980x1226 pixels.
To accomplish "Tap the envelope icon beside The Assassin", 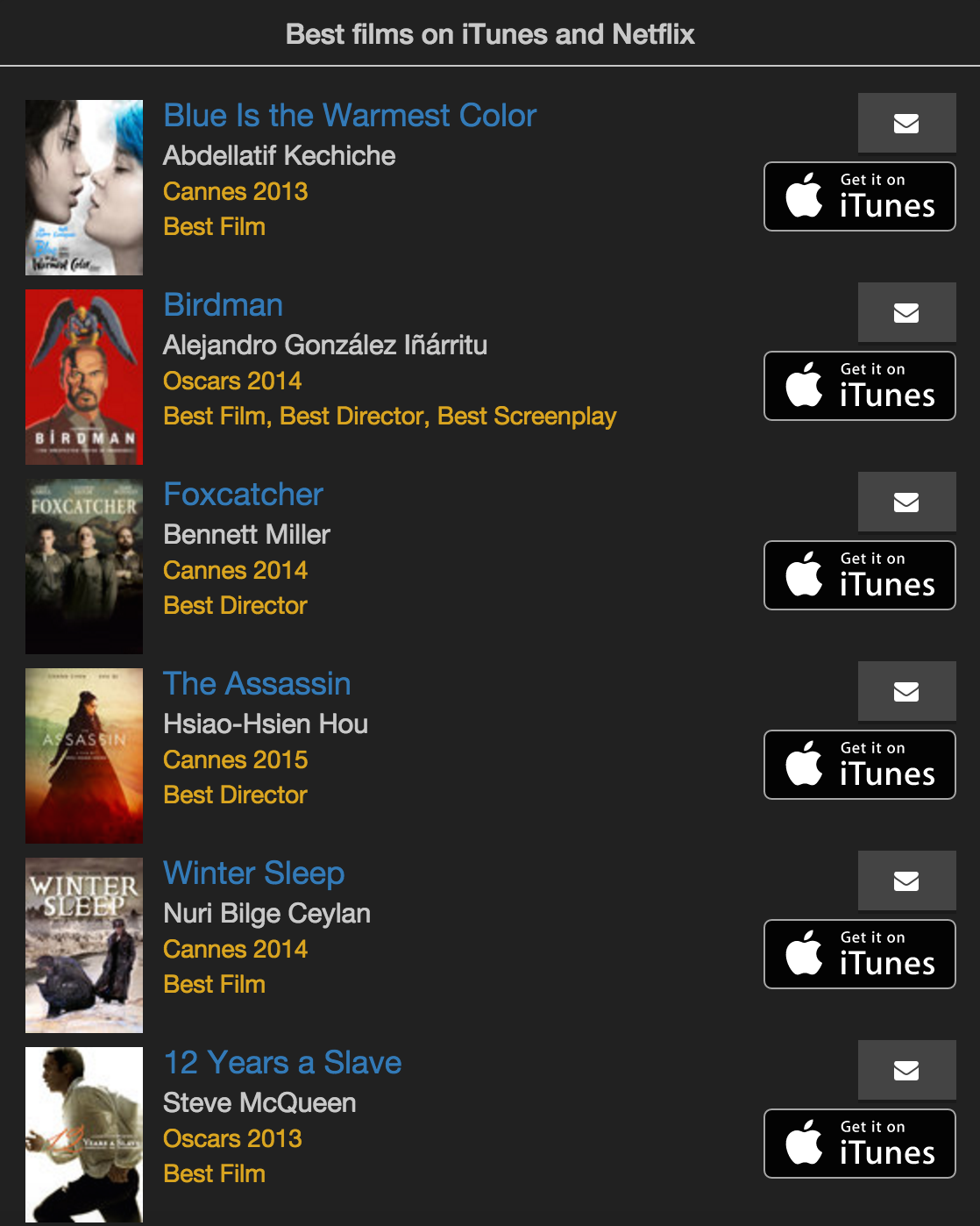I will [906, 692].
